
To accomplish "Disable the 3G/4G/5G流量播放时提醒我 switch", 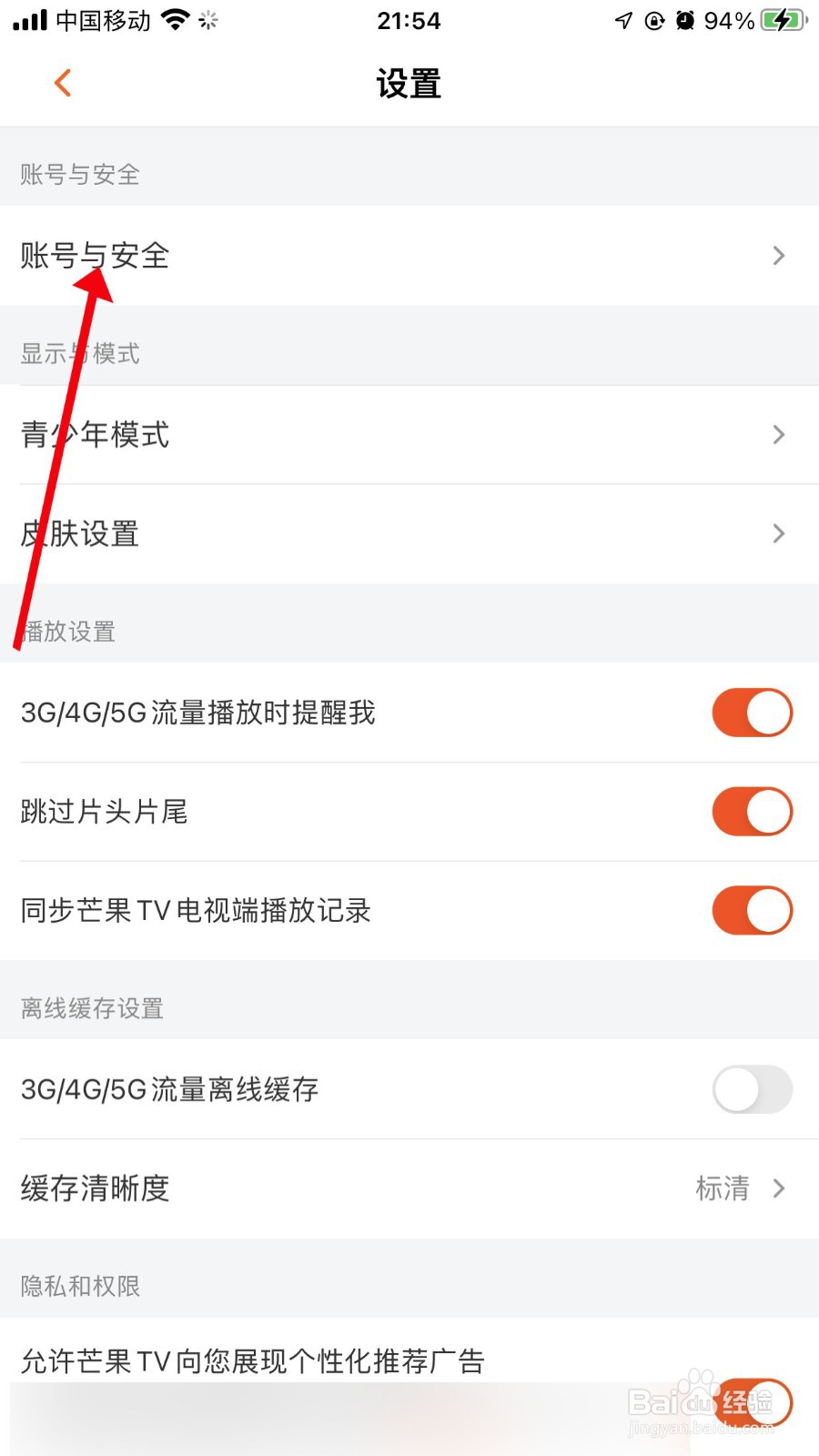I will point(751,712).
